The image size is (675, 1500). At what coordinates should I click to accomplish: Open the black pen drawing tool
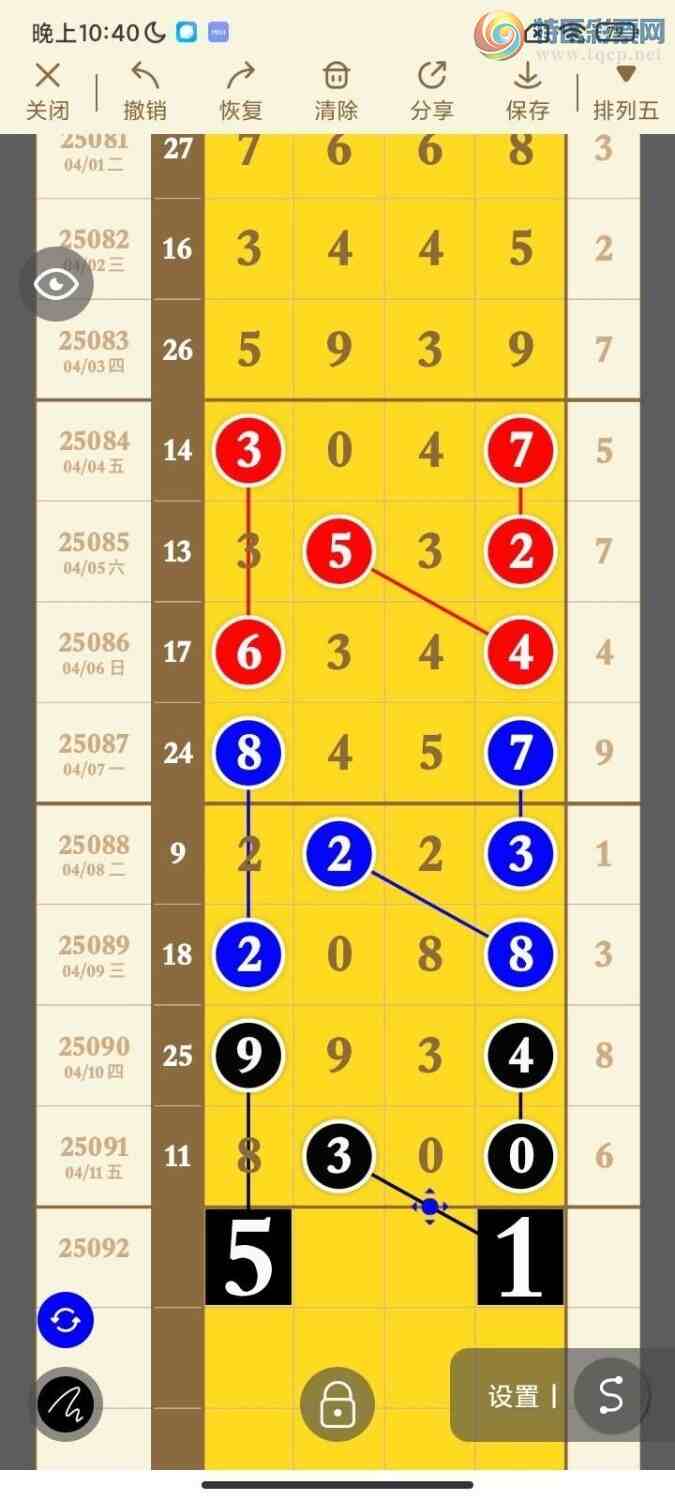66,1405
